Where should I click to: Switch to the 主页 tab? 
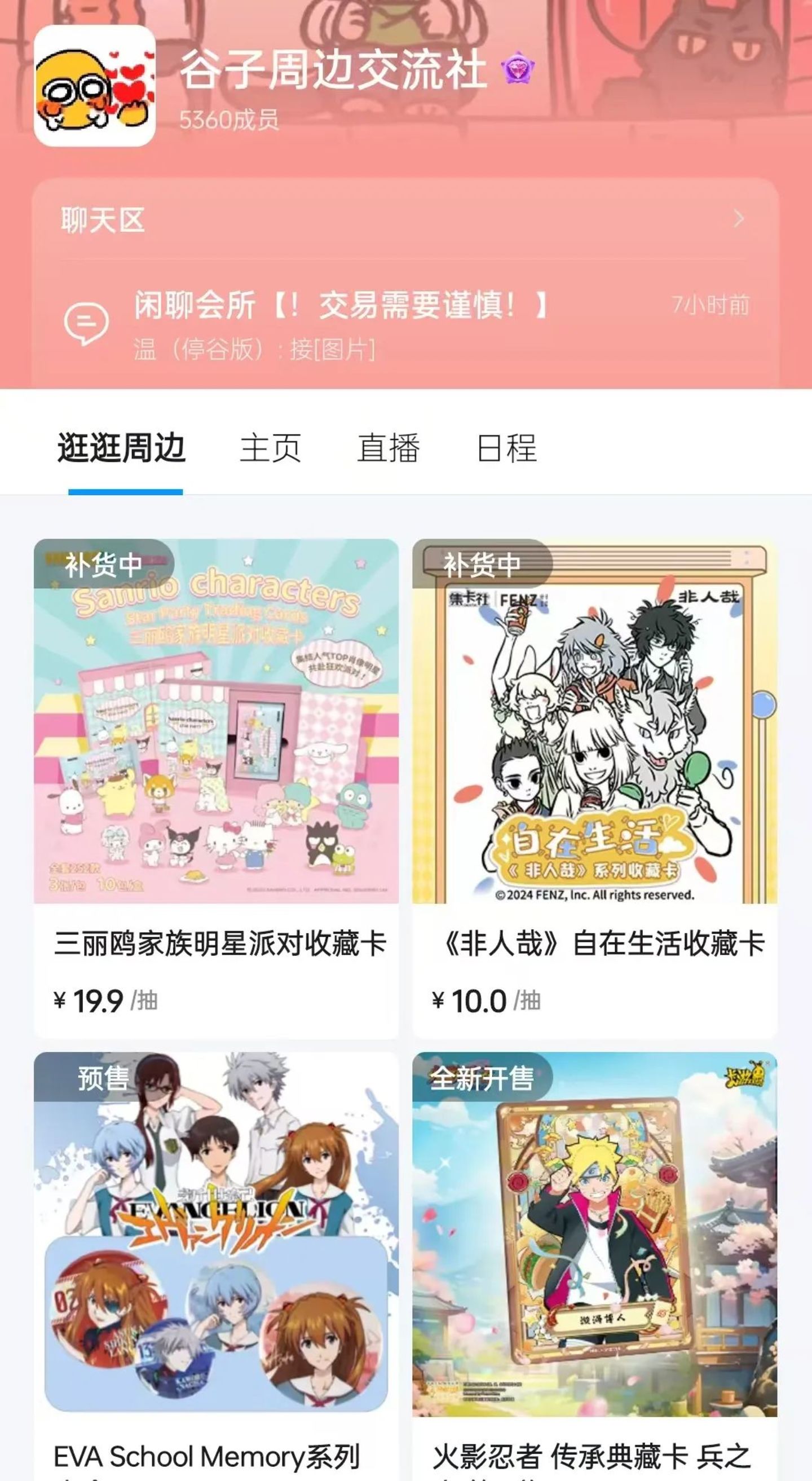pyautogui.click(x=270, y=448)
